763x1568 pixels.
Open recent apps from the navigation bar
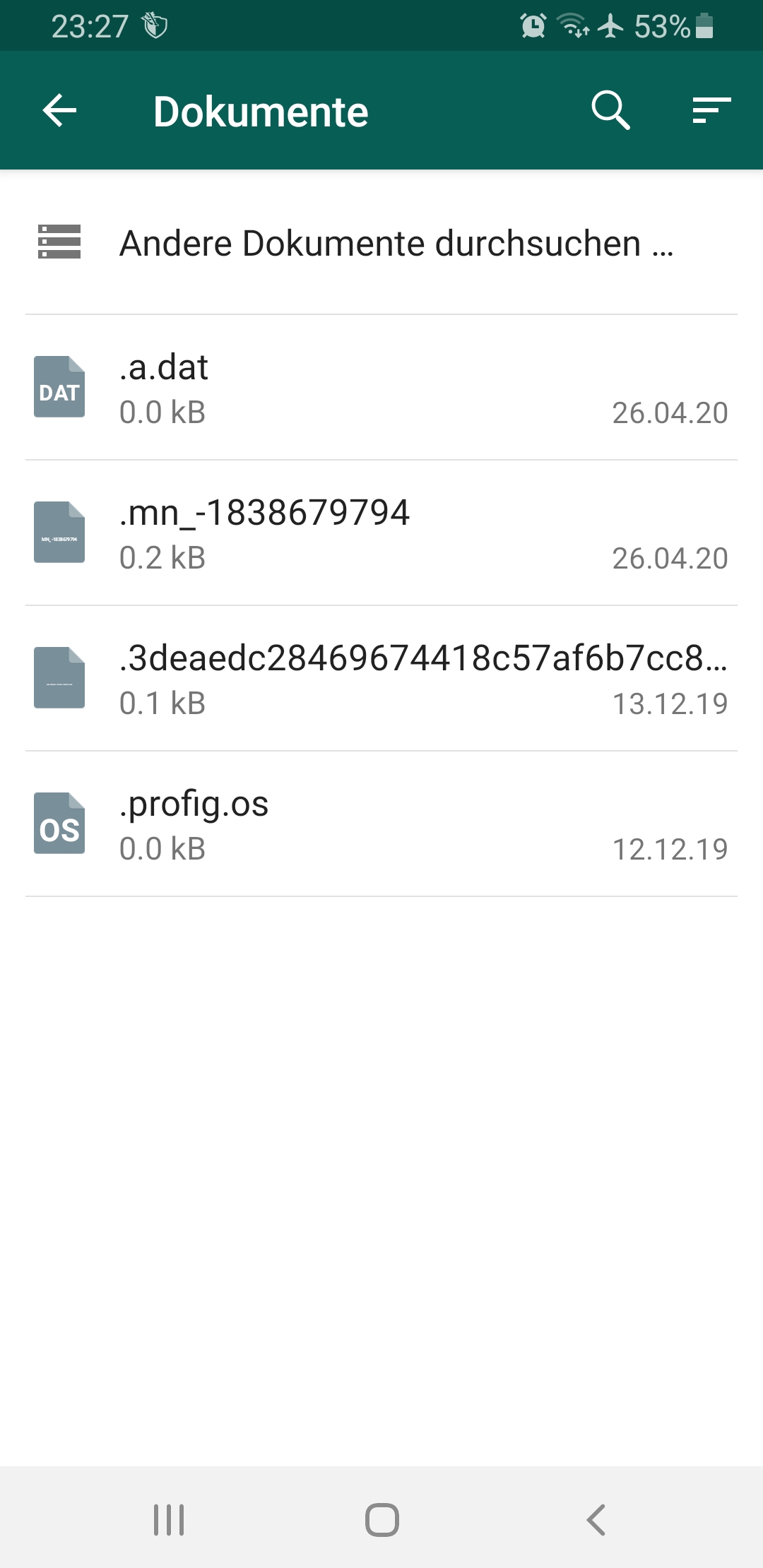[x=169, y=1519]
